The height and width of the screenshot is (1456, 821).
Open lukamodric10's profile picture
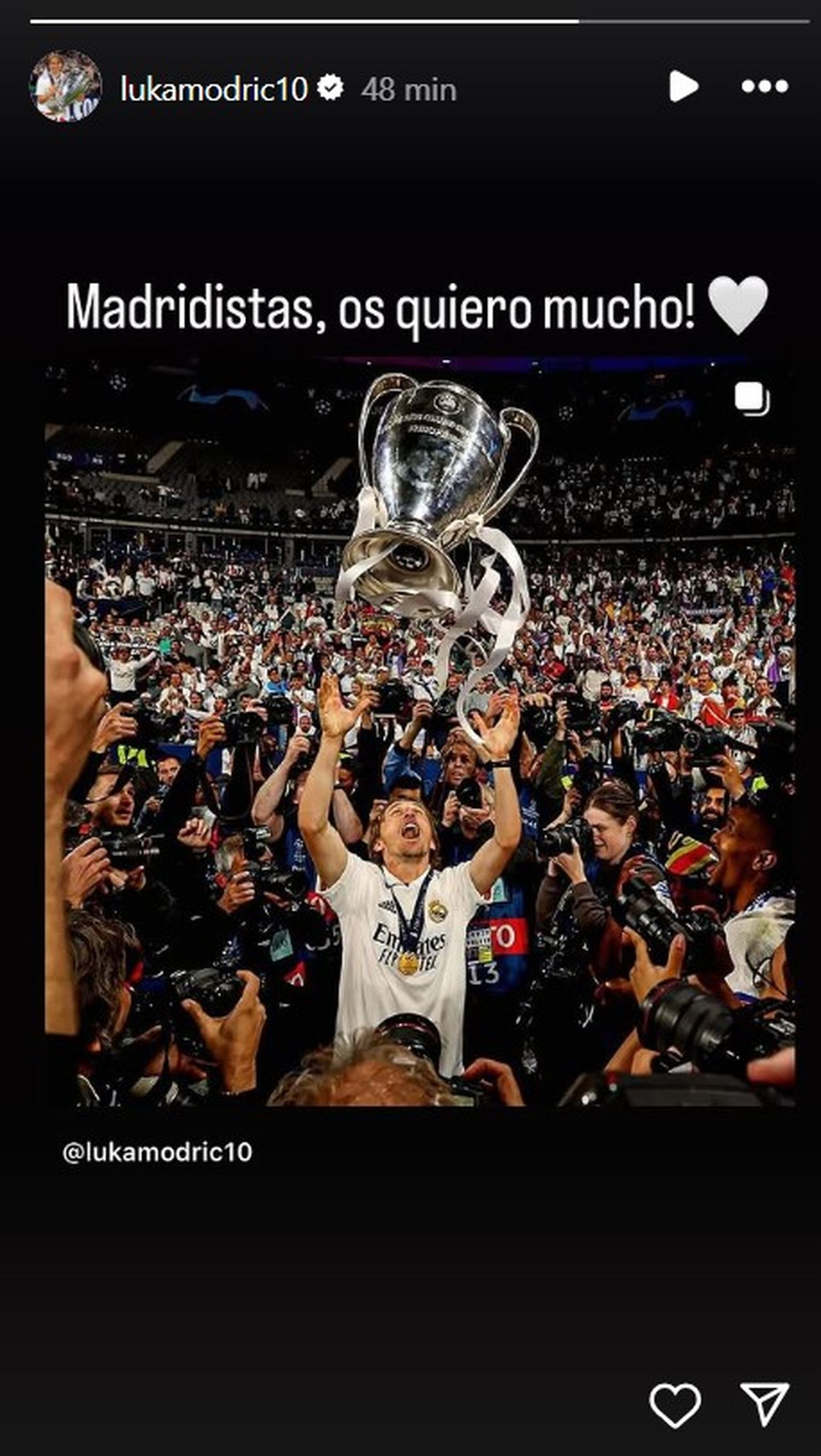(x=66, y=87)
